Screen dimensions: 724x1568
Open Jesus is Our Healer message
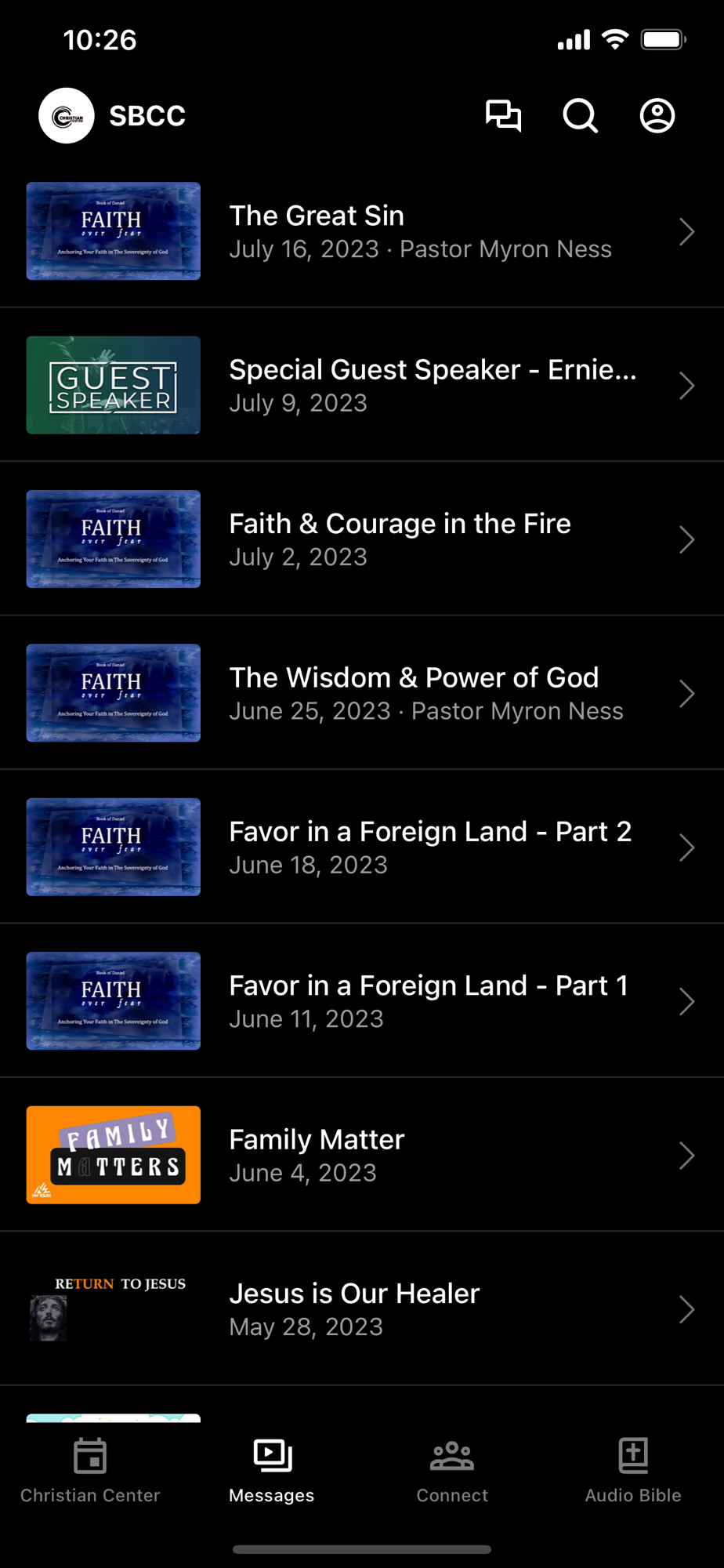tap(362, 1308)
